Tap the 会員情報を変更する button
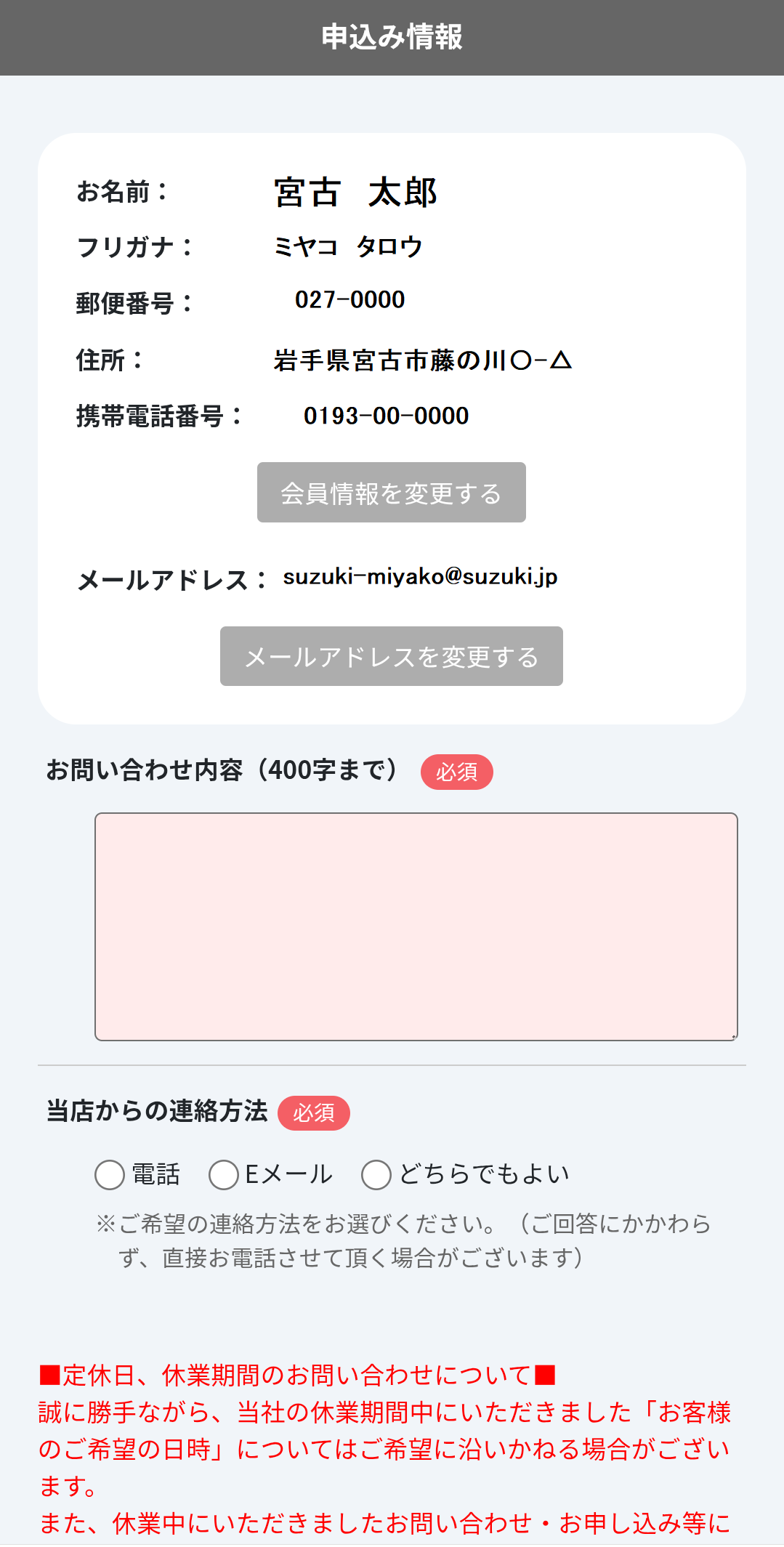Screen dimensions: 784x1547 391,492
